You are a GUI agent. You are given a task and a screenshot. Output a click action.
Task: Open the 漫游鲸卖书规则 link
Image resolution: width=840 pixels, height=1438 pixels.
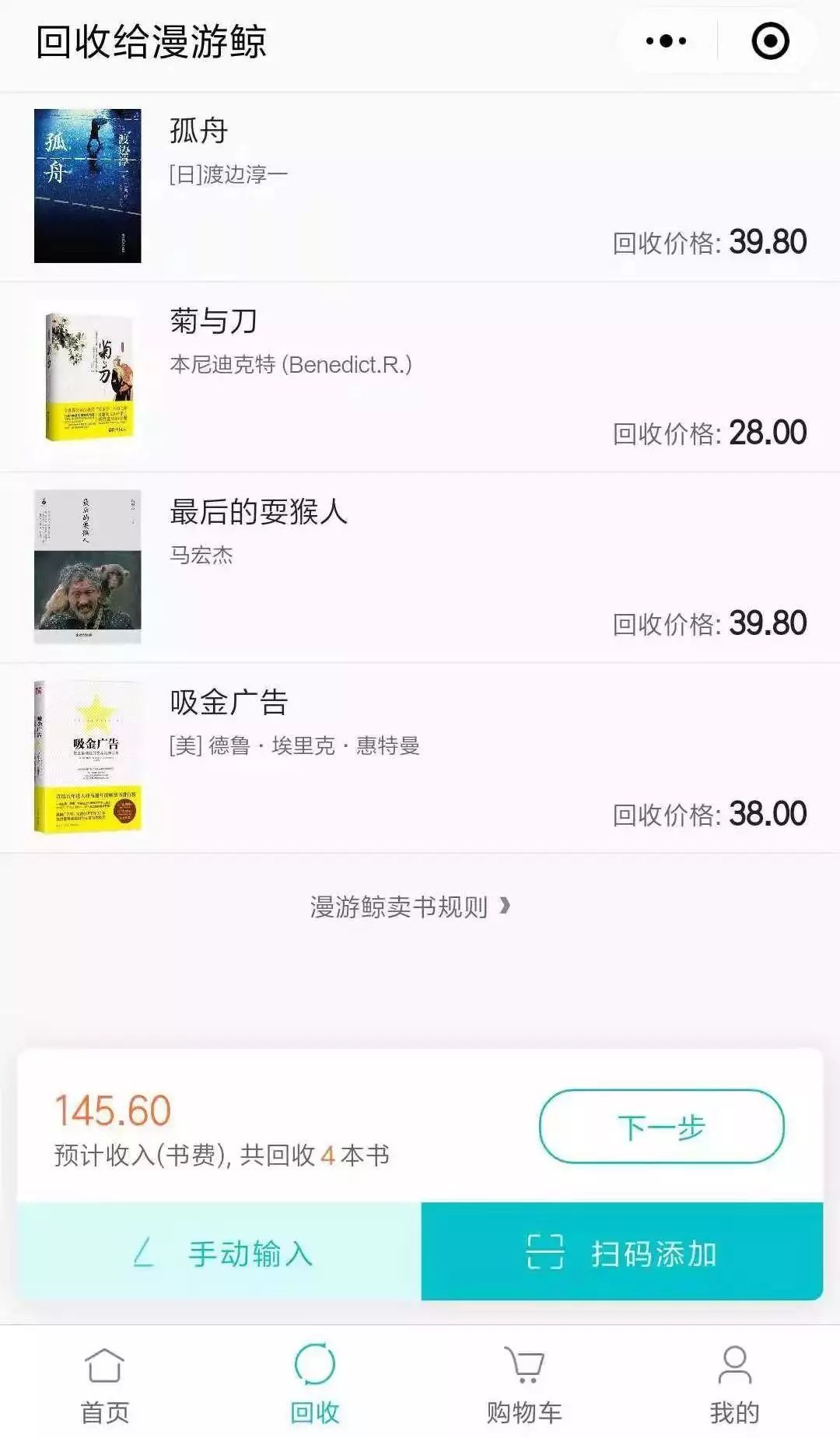tap(410, 907)
